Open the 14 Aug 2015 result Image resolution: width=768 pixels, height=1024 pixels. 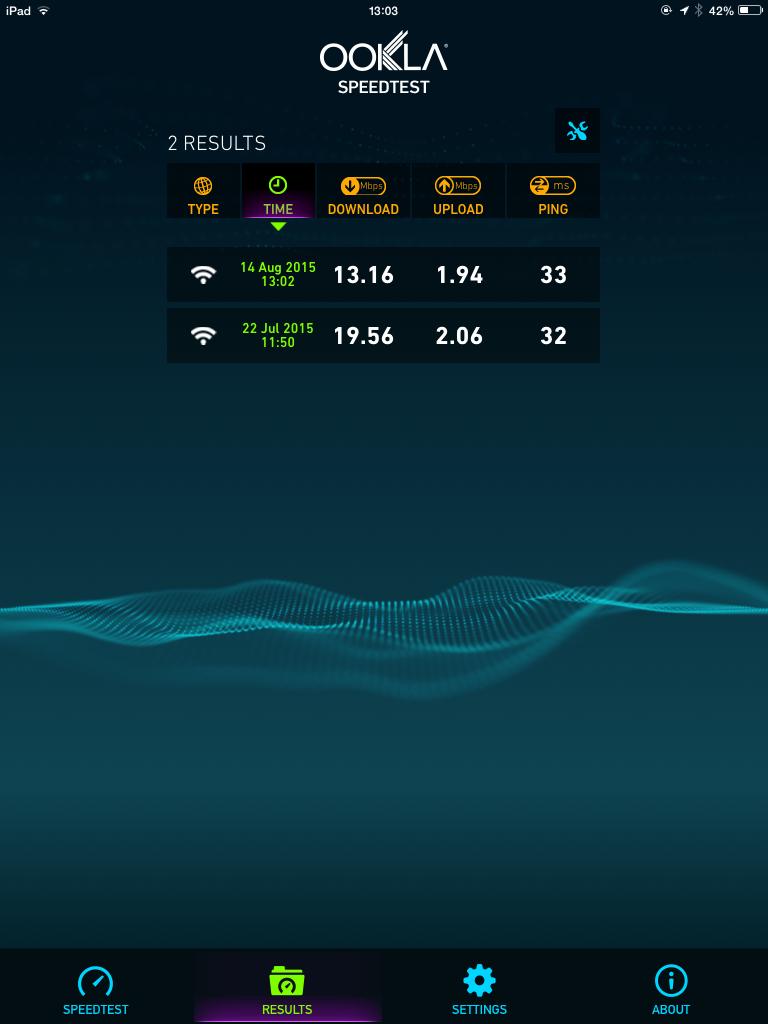click(383, 275)
